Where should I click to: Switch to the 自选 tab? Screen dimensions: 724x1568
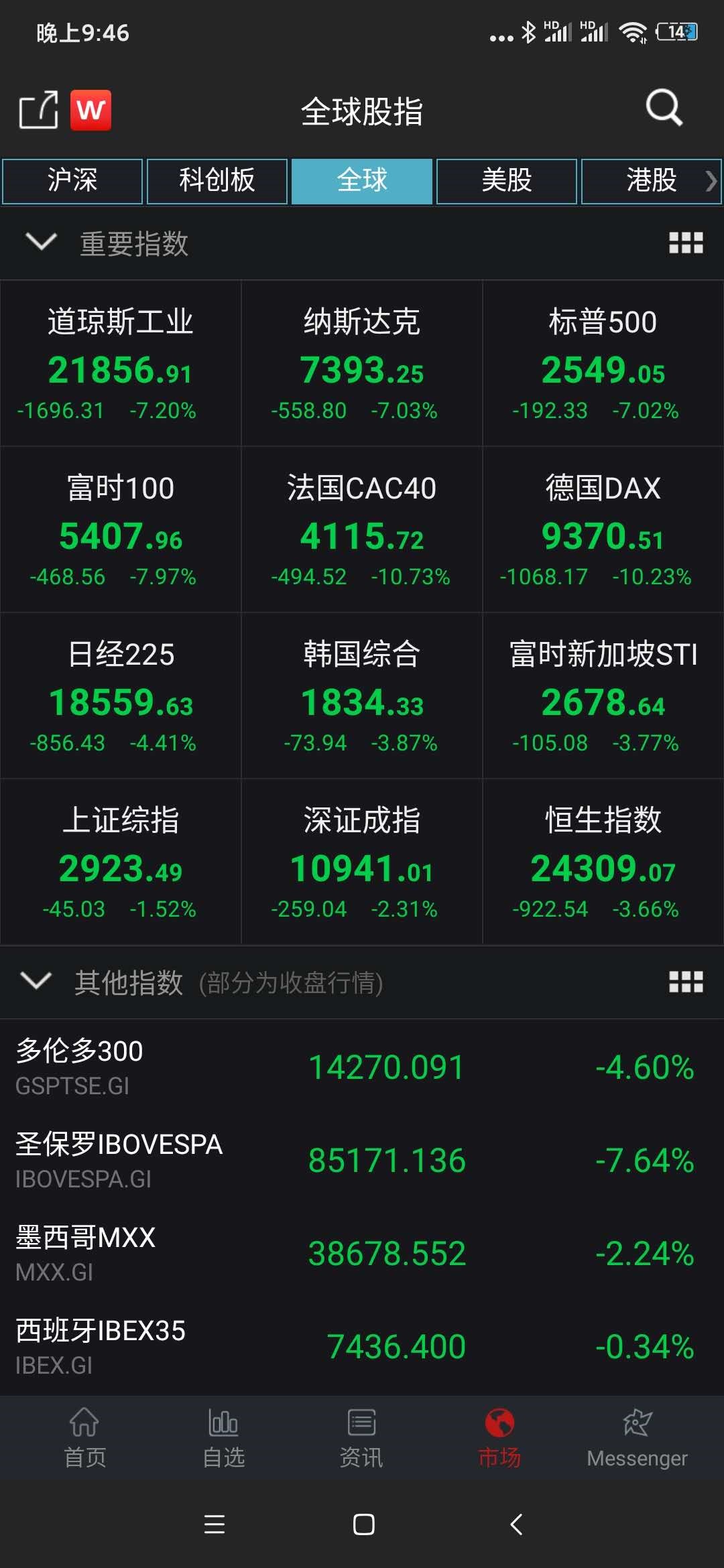point(223,1438)
